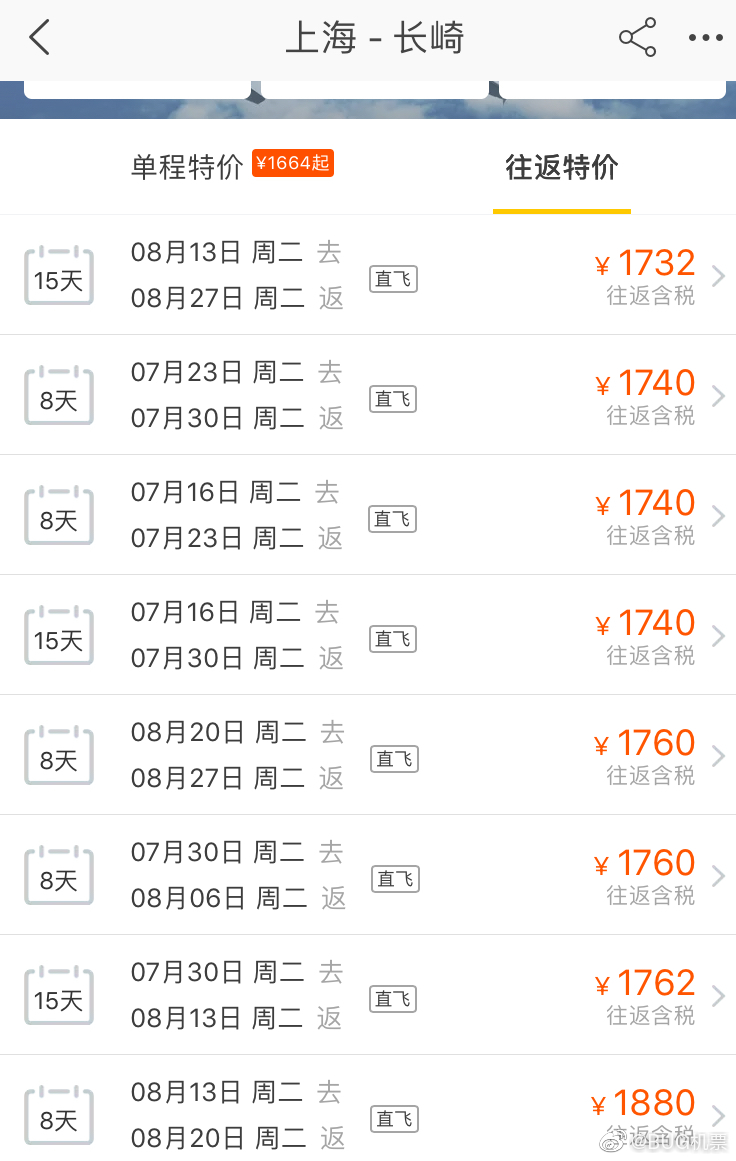Switch to the 单程特价 tab

coord(187,166)
